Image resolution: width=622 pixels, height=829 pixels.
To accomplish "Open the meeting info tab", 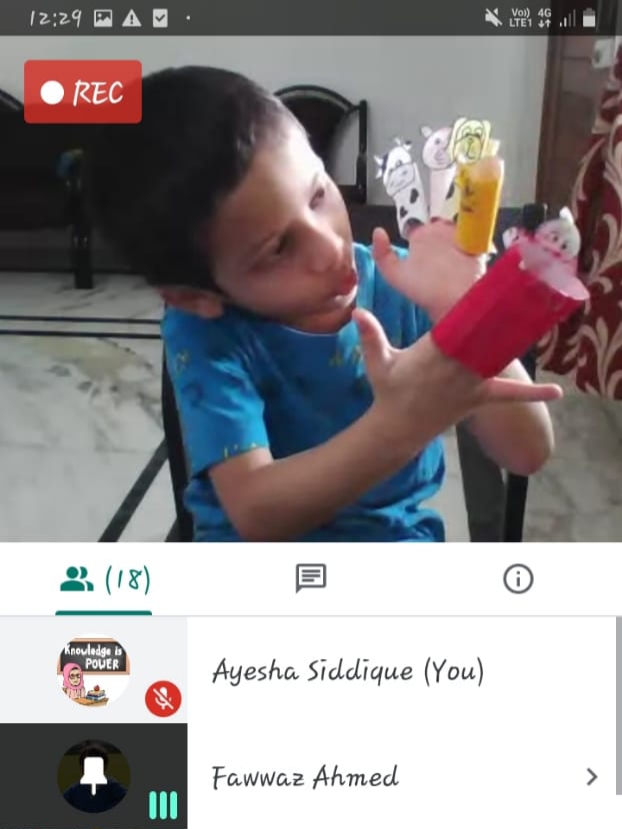I will (518, 578).
